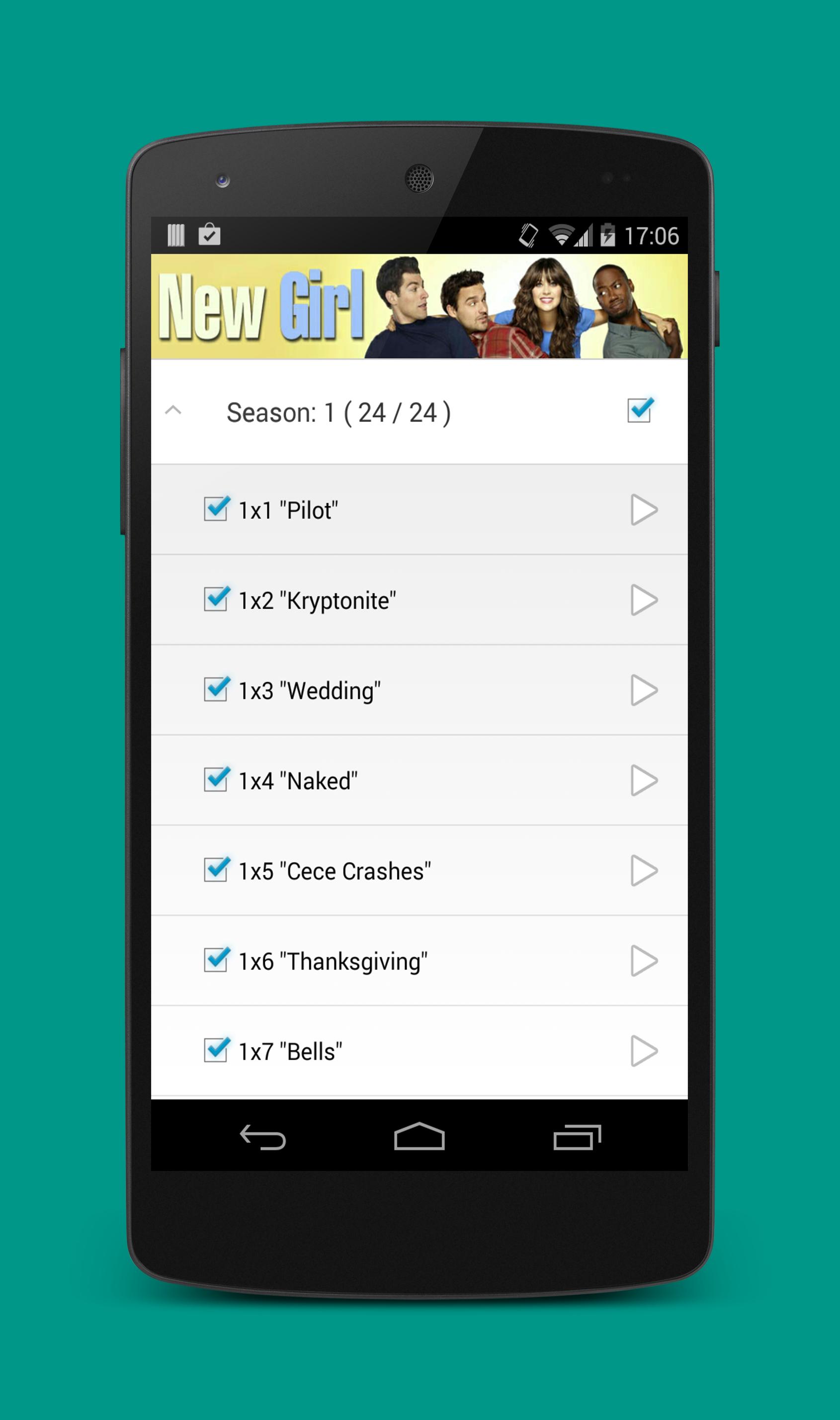Uncheck episode 1x3 "Wedding"

point(216,689)
